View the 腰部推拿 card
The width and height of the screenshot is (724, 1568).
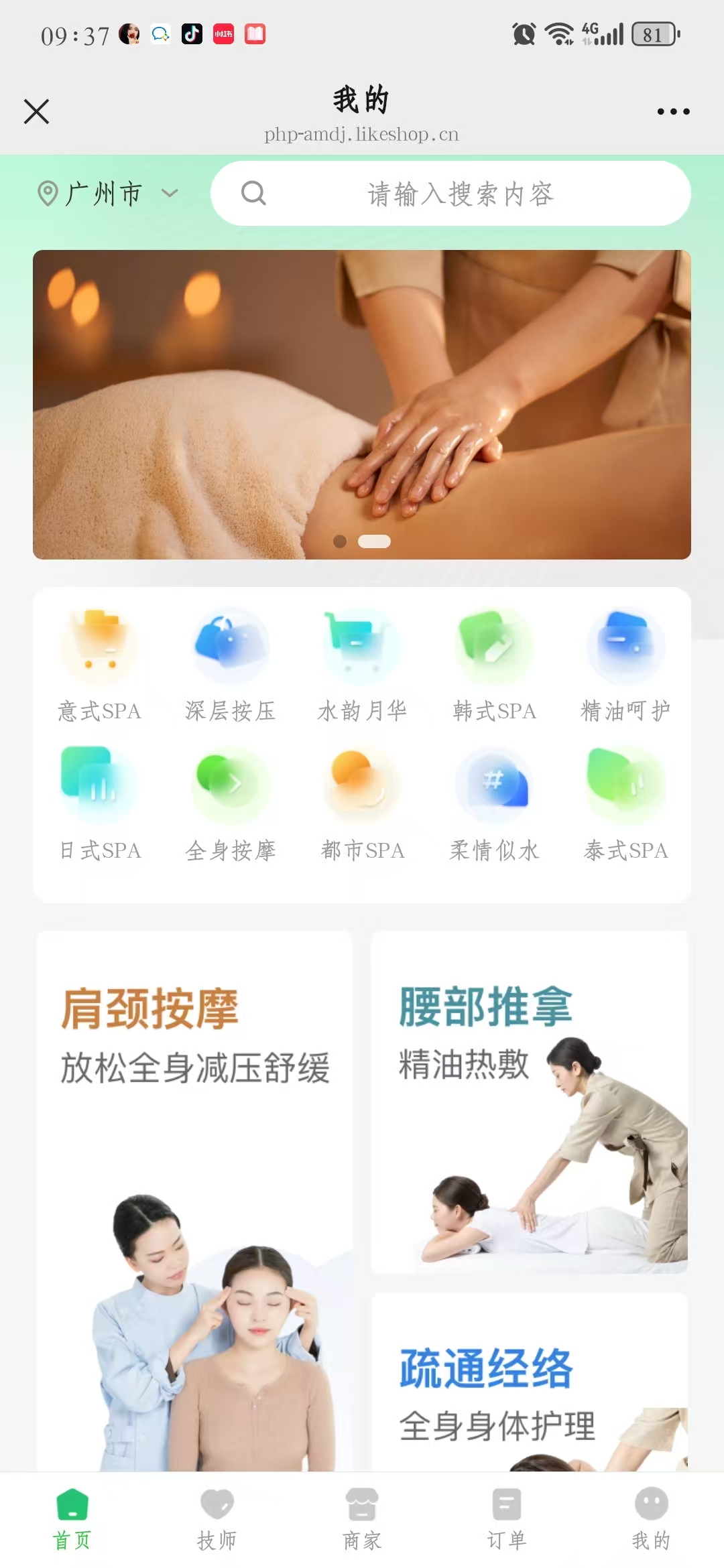coord(529,1102)
